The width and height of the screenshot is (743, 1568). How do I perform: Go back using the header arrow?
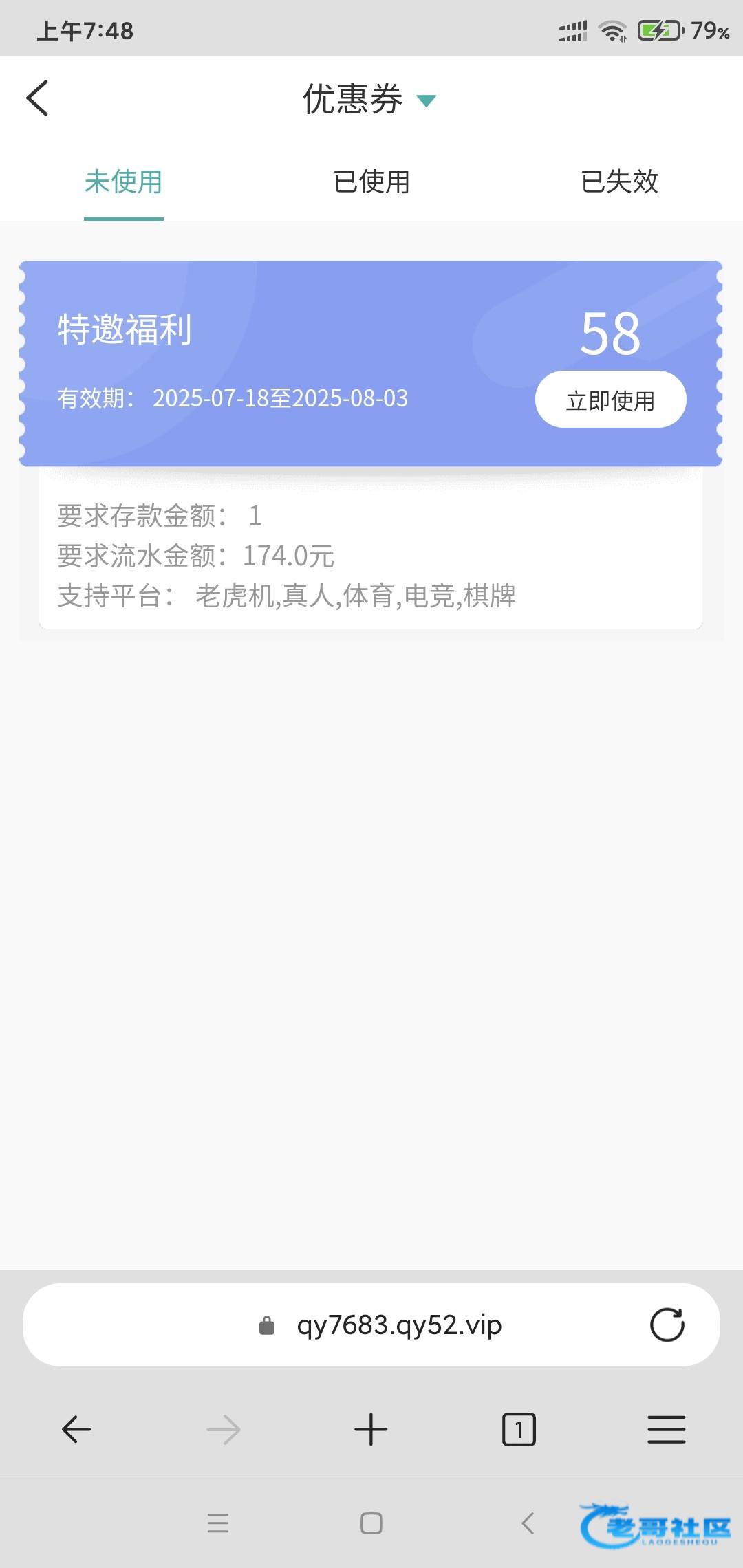pyautogui.click(x=37, y=98)
